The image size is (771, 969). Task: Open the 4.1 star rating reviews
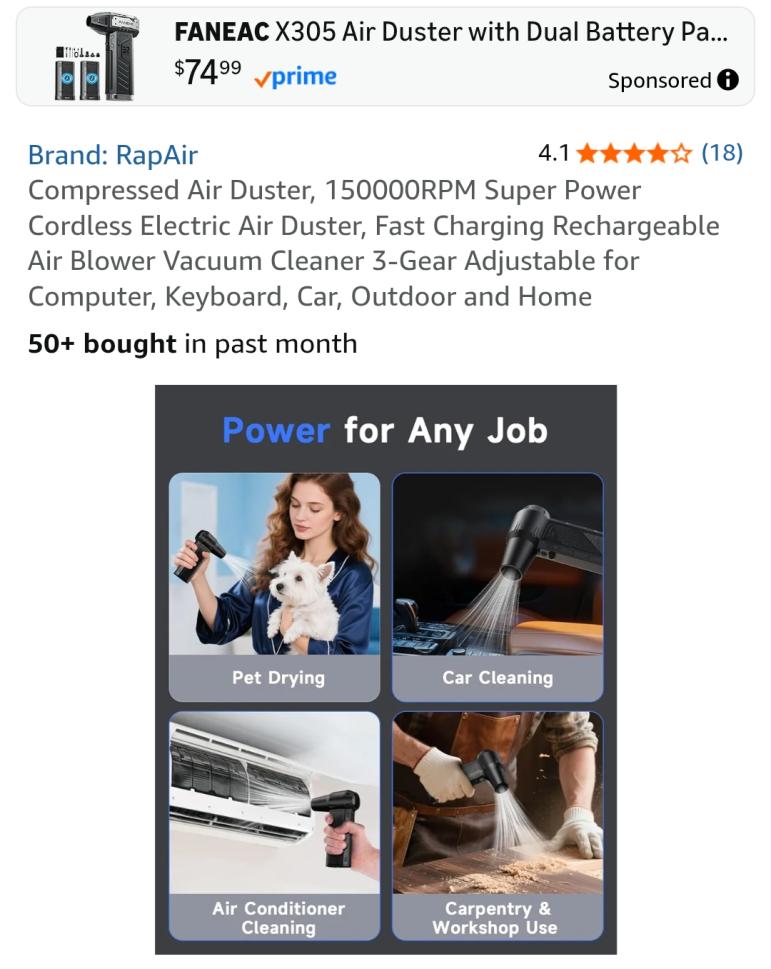[x=640, y=153]
